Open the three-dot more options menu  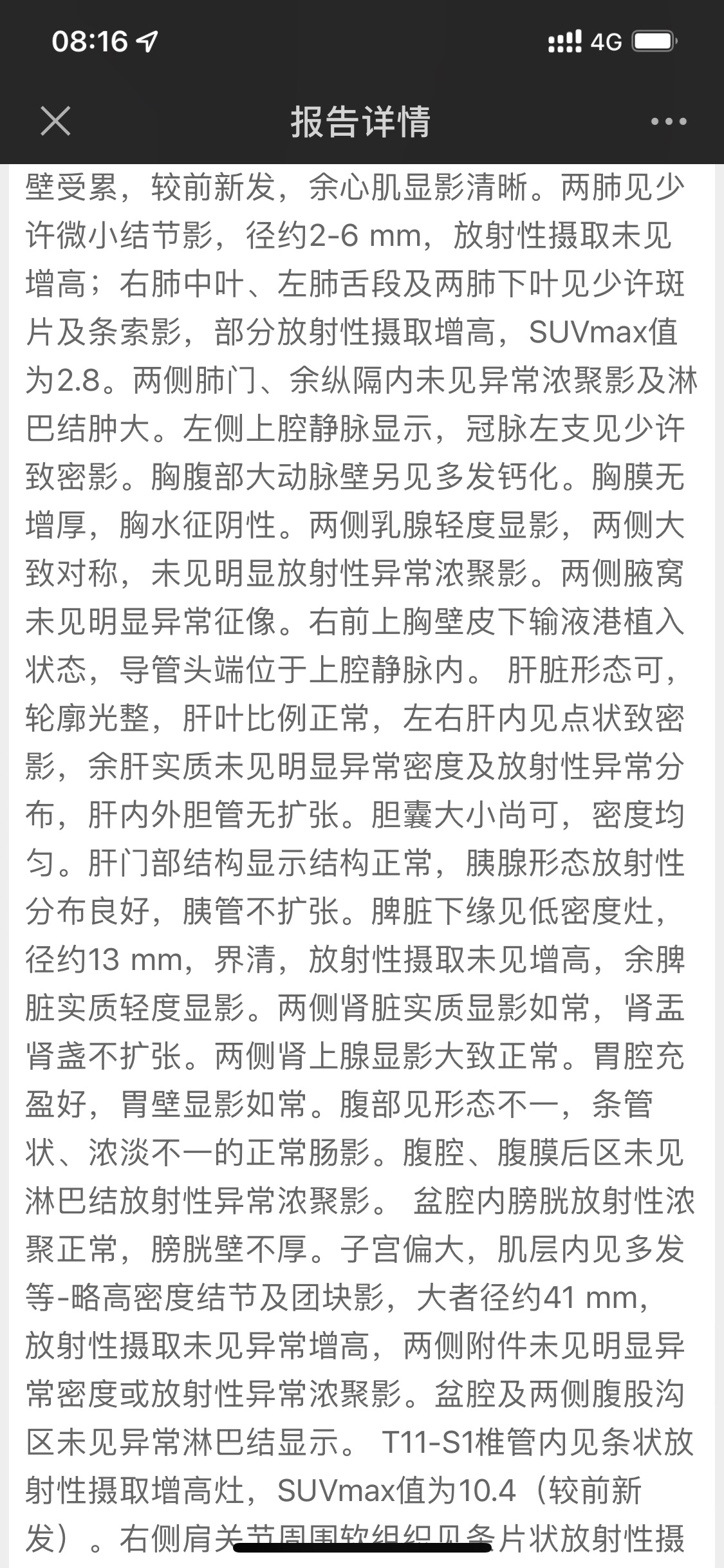[x=669, y=121]
